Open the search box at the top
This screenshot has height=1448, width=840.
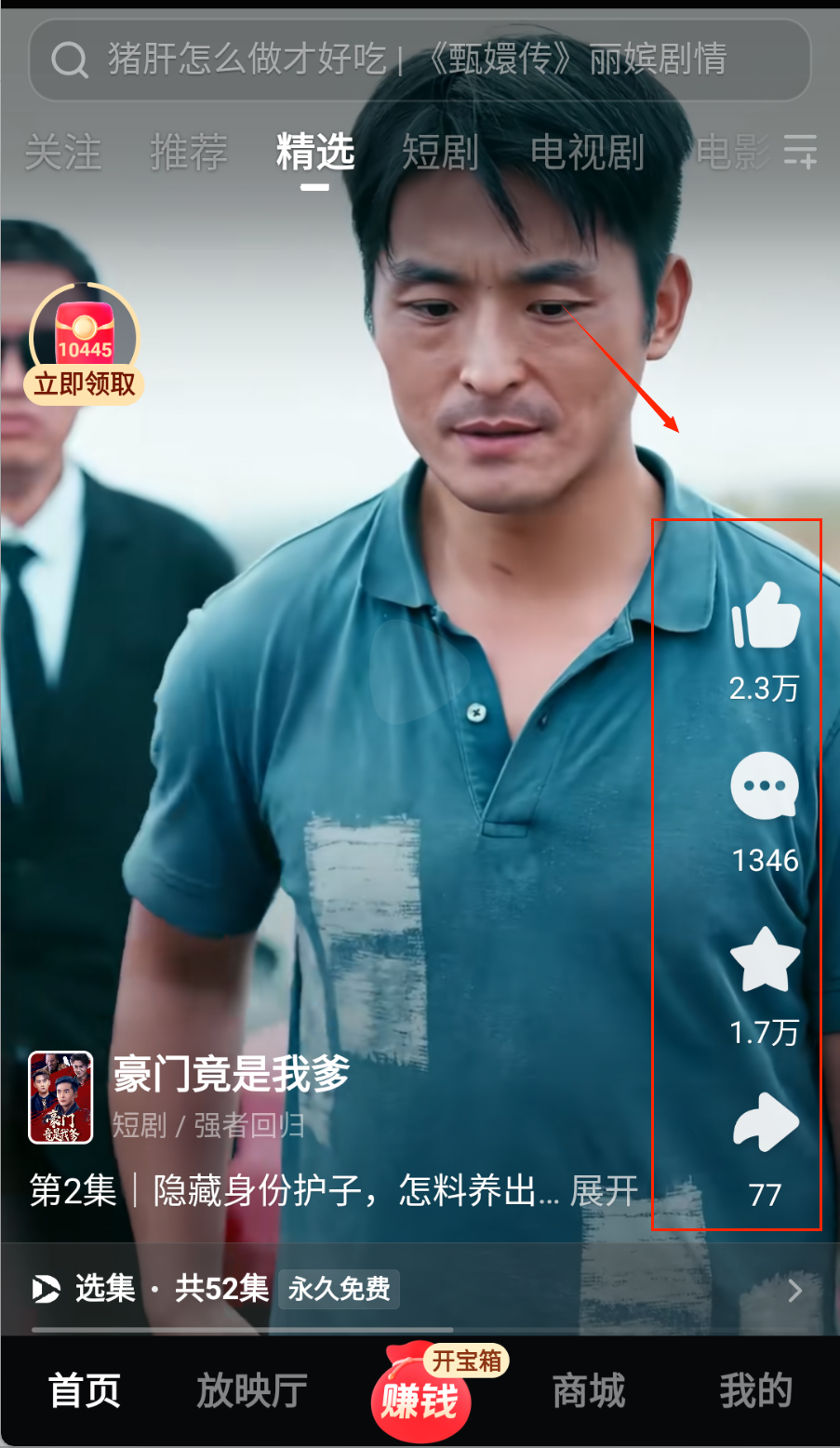419,60
